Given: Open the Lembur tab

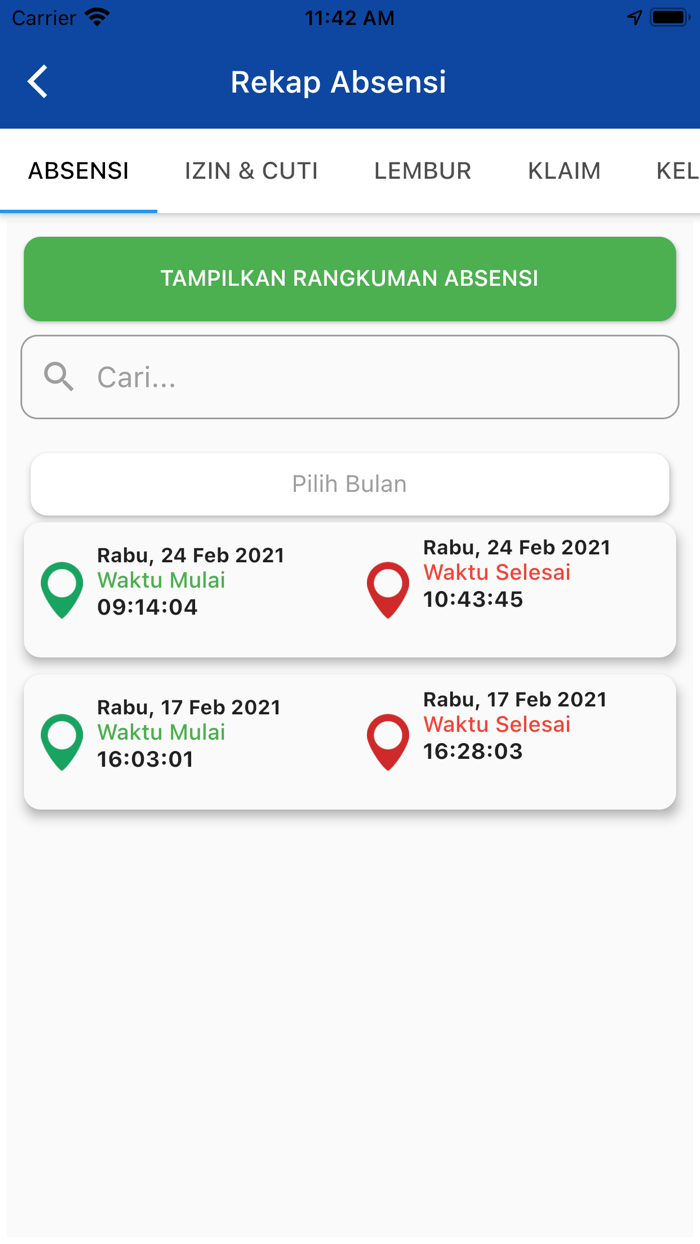Looking at the screenshot, I should pos(422,171).
